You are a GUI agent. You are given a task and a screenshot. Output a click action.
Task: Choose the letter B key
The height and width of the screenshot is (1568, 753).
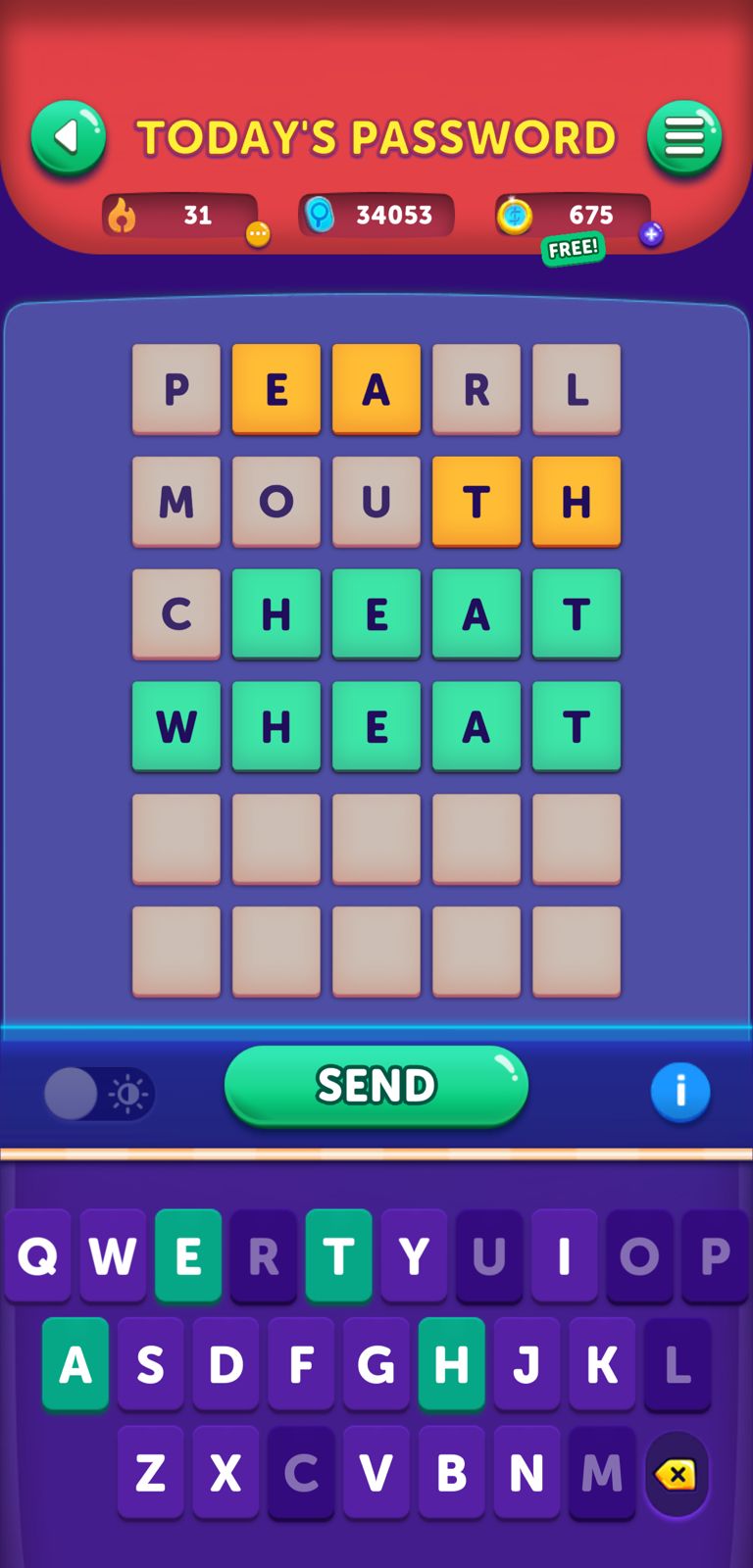tap(451, 1472)
